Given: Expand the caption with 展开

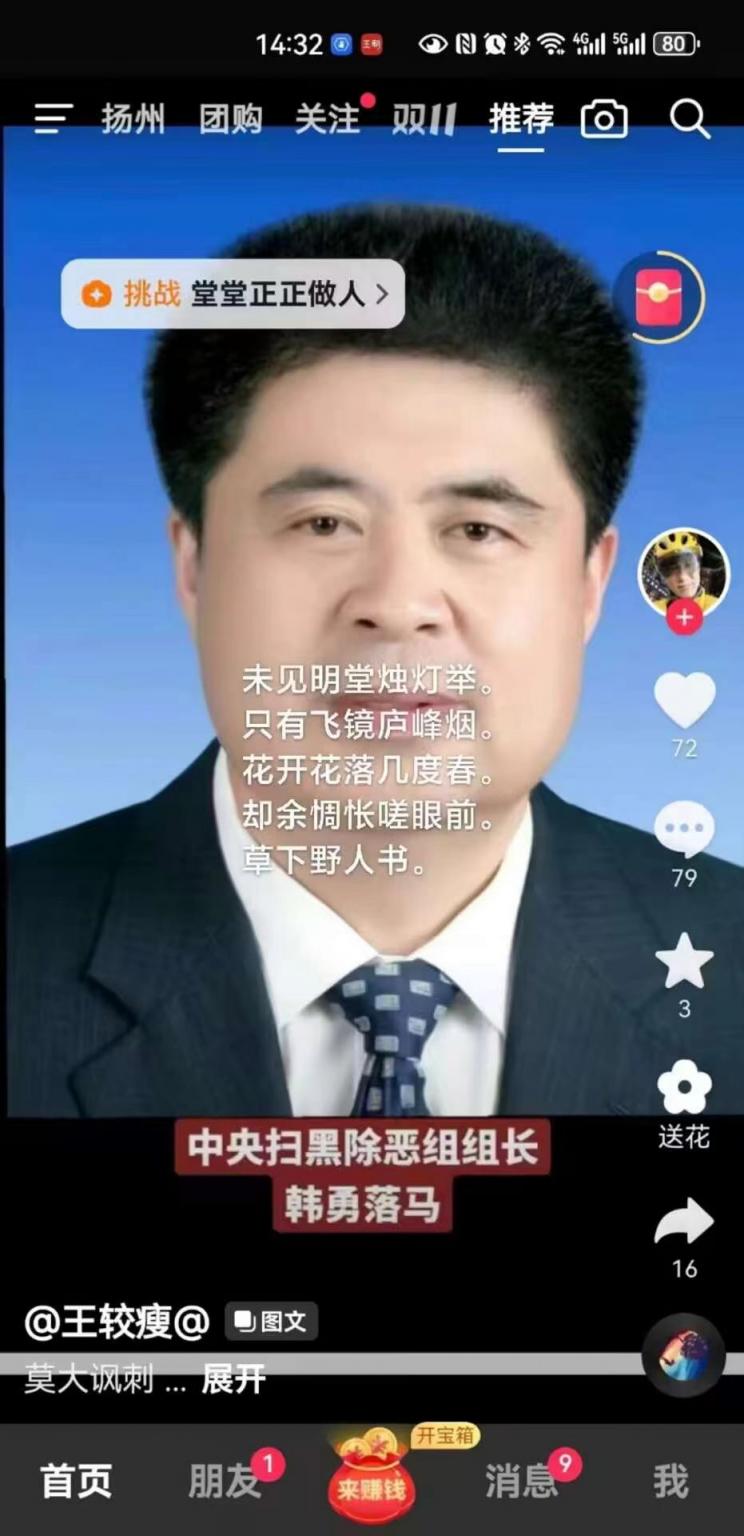Looking at the screenshot, I should (233, 1380).
